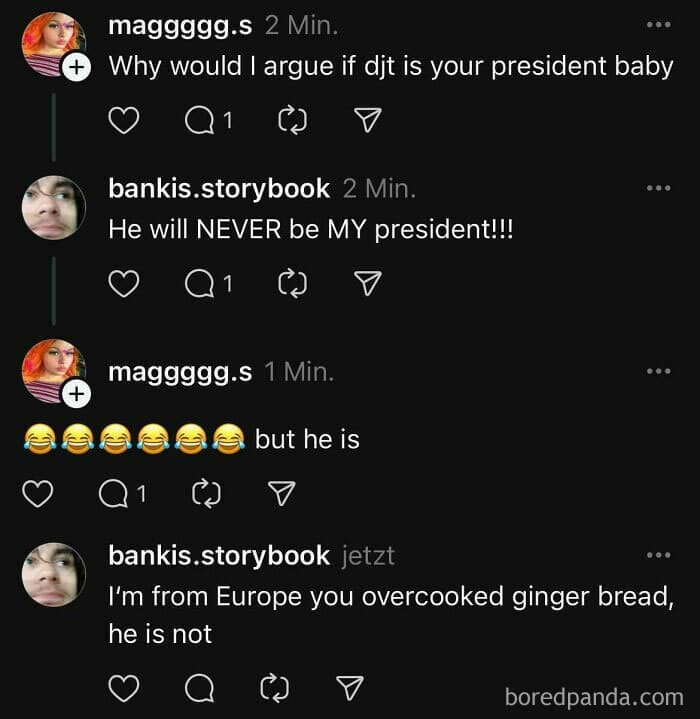700x719 pixels.
Task: Share the "Why would I argue" post
Action: coord(368,120)
